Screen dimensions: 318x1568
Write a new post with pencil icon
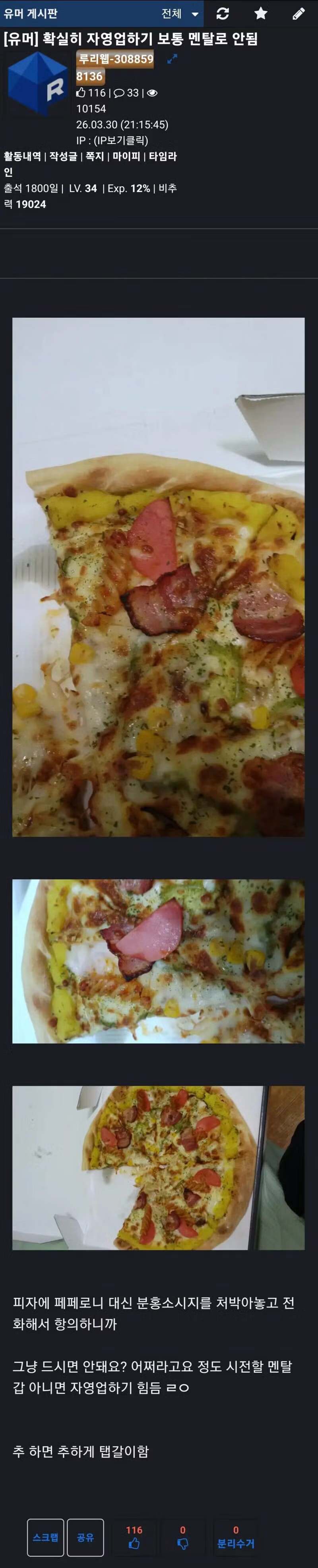pos(299,14)
